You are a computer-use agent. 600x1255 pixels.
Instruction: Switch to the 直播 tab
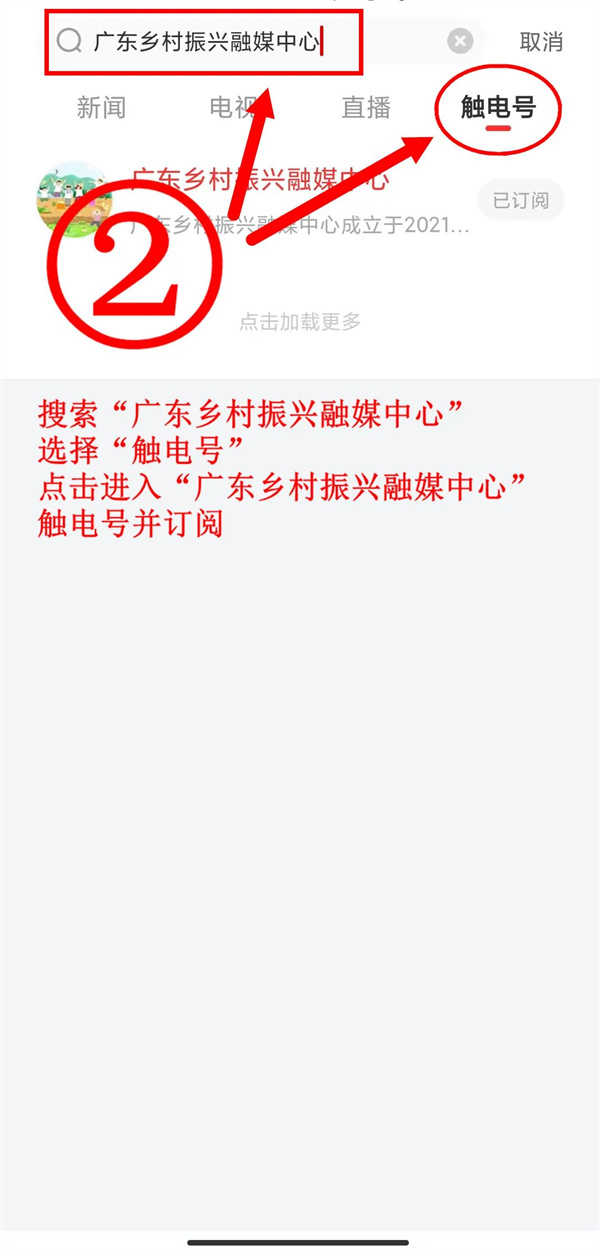point(366,108)
